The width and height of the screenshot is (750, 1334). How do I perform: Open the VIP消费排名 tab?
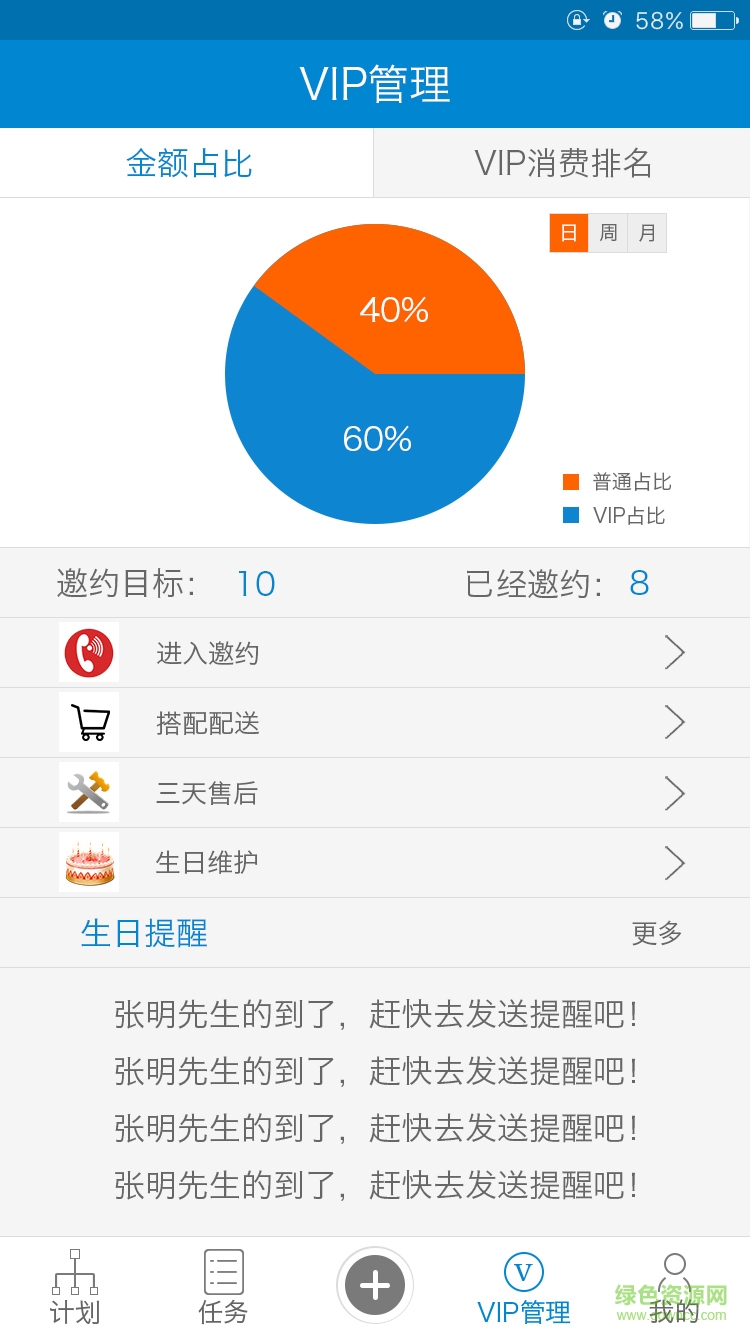coord(562,163)
